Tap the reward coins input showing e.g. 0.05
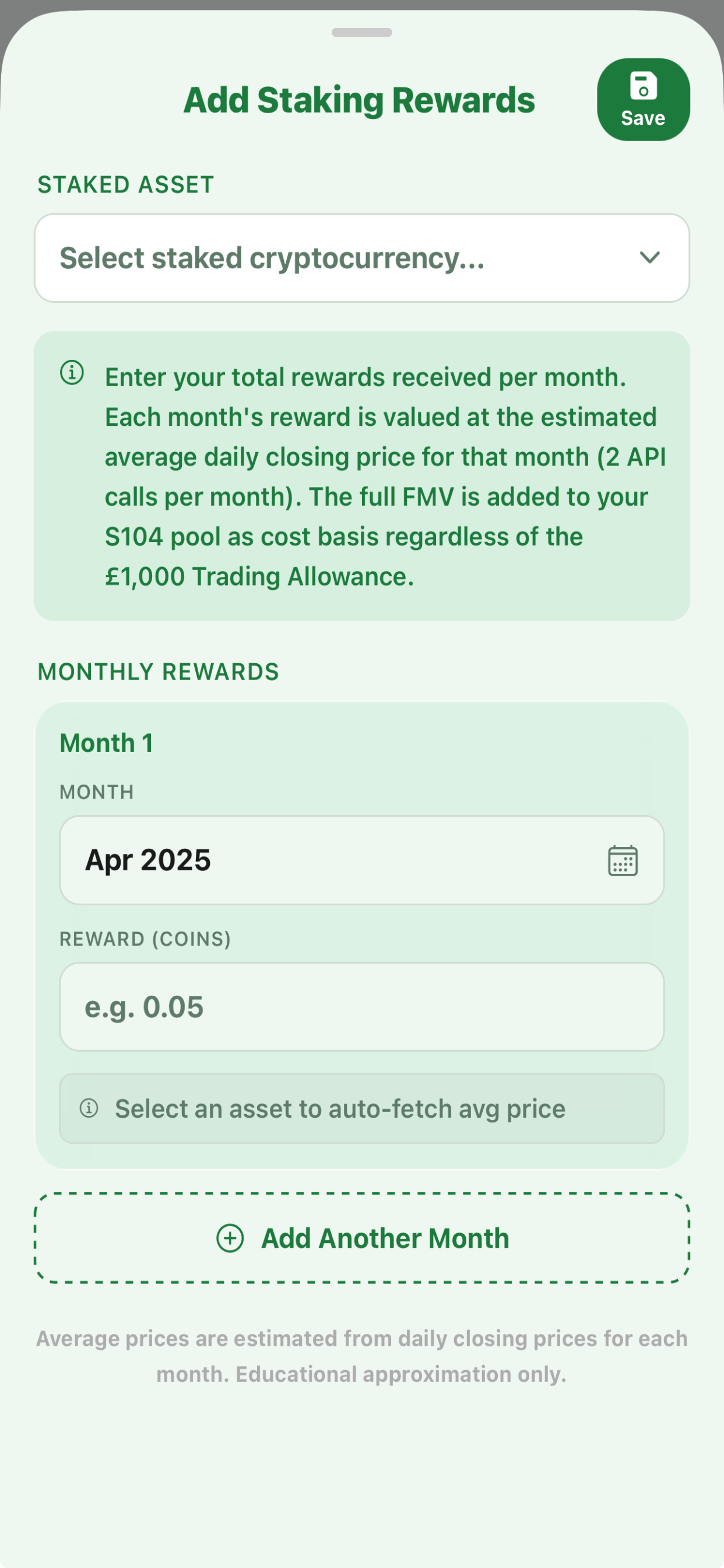The height and width of the screenshot is (1568, 724). [x=362, y=1007]
